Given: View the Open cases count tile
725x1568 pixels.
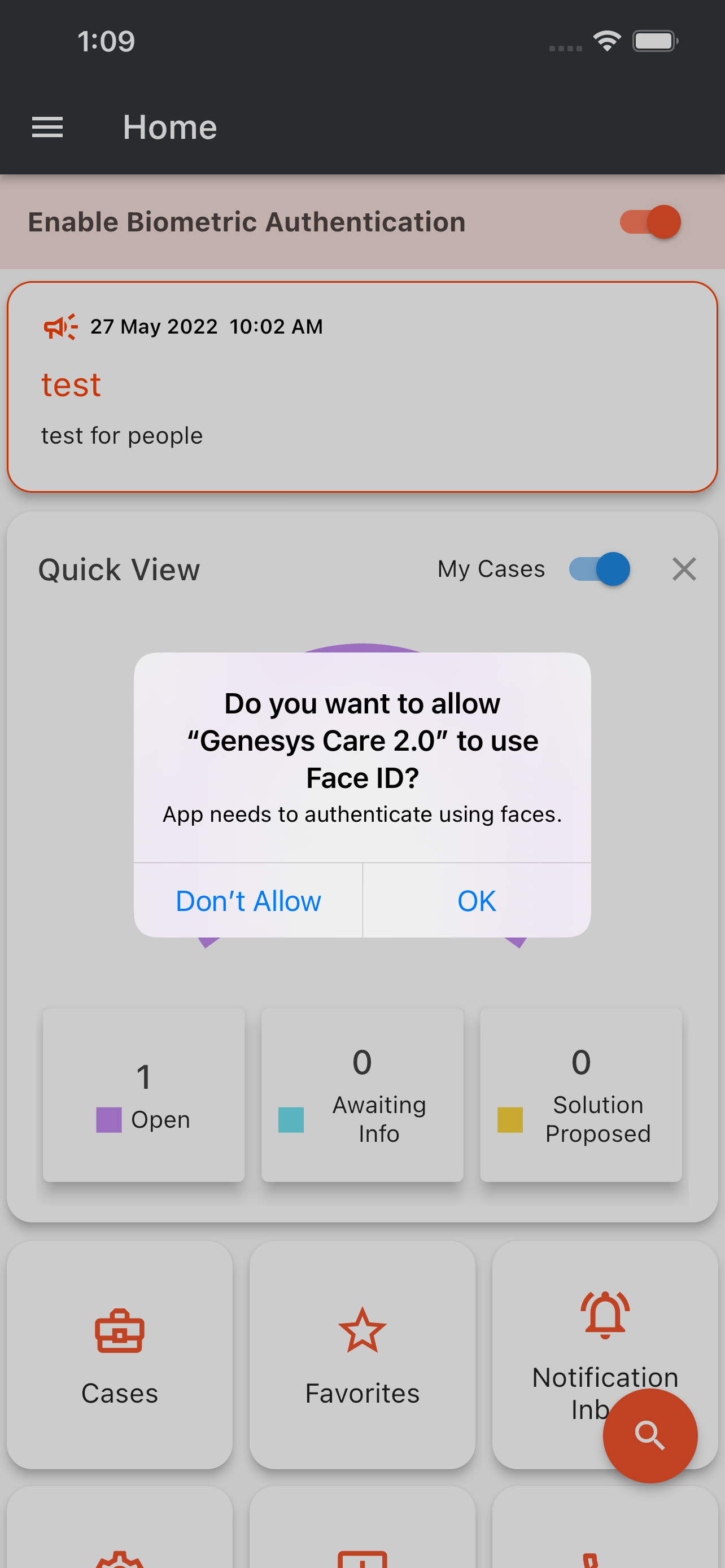Looking at the screenshot, I should point(143,1094).
